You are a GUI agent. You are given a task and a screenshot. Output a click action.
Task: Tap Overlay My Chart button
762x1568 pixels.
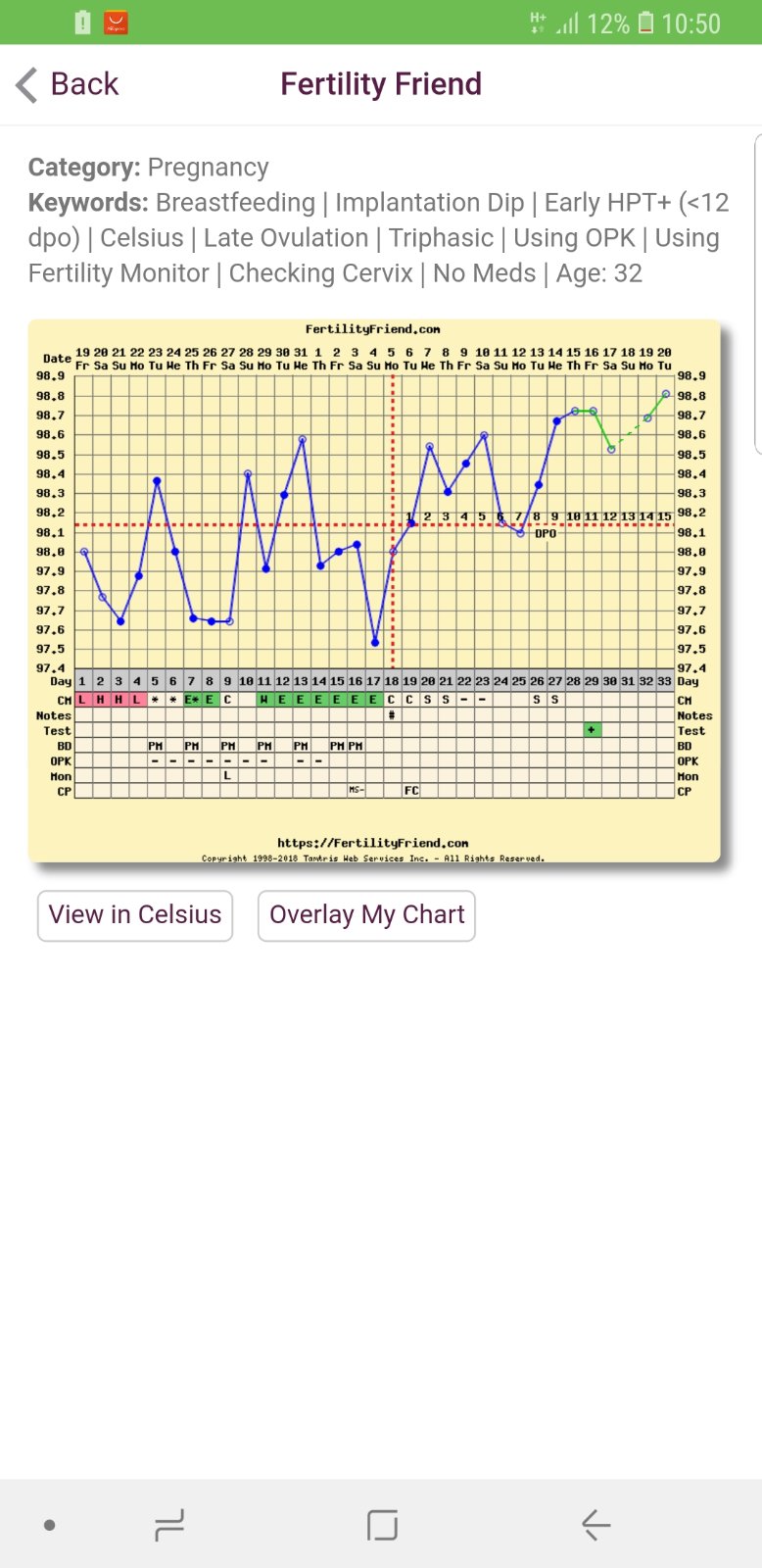366,915
